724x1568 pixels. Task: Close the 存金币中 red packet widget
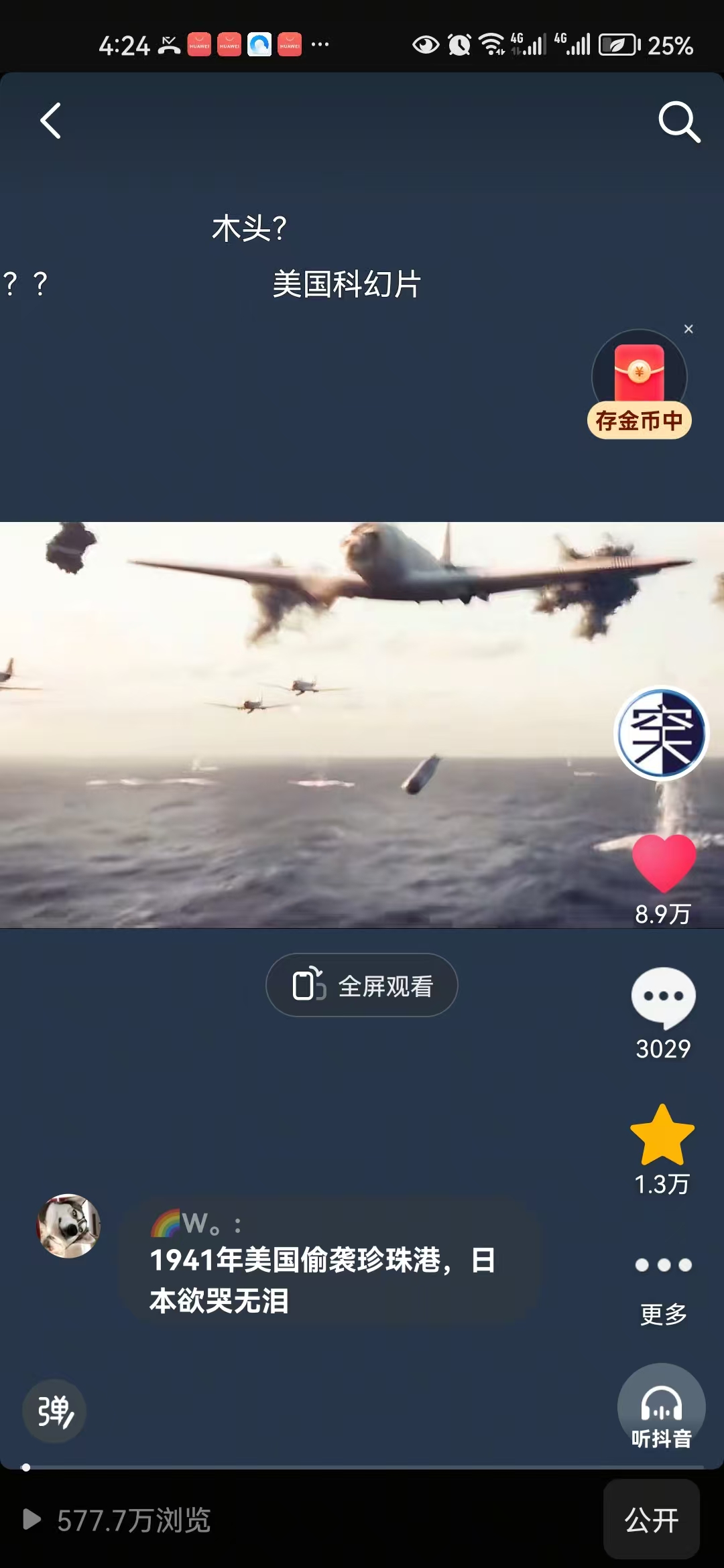pos(688,329)
